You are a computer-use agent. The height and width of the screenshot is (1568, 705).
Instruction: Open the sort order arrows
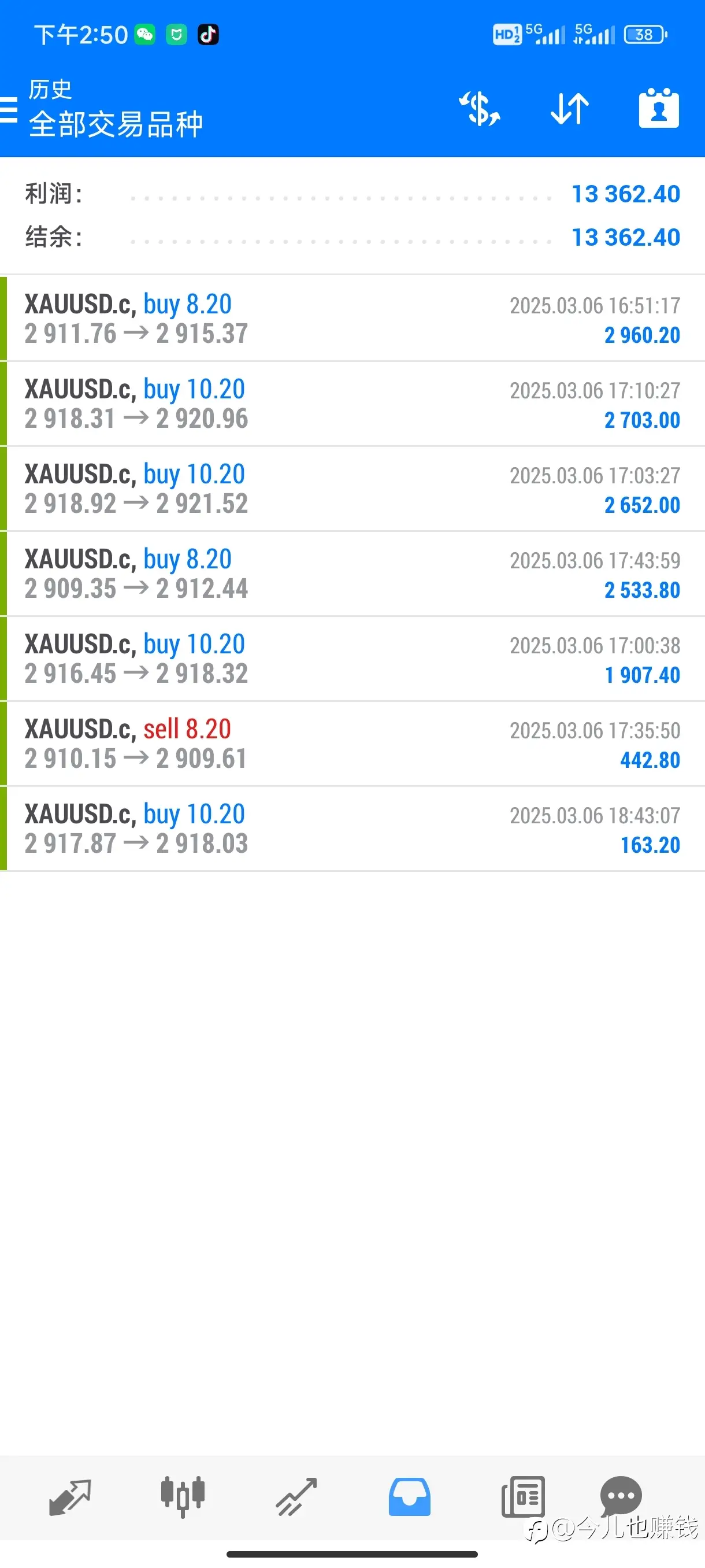click(569, 109)
